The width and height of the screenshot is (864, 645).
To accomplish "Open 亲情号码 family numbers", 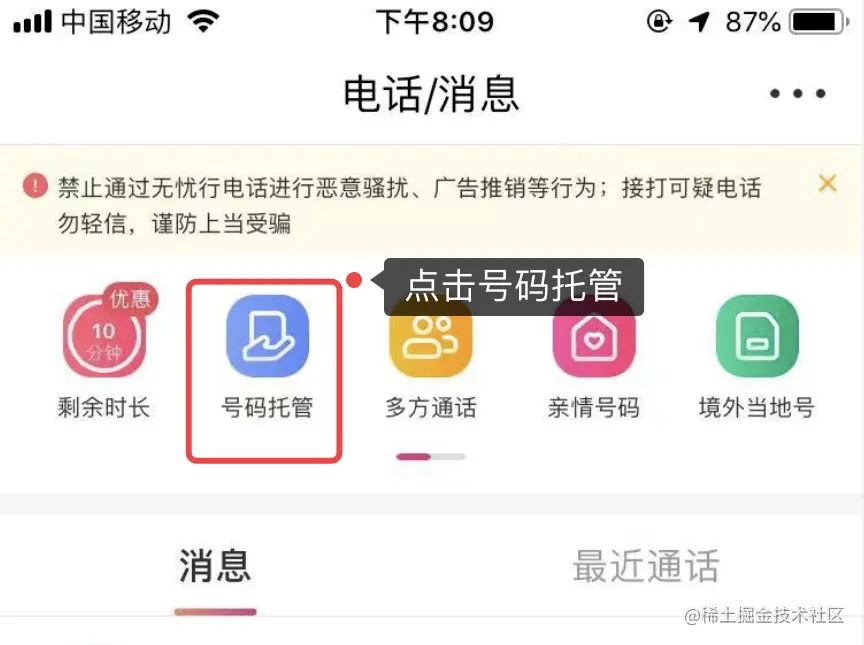I will 593,338.
